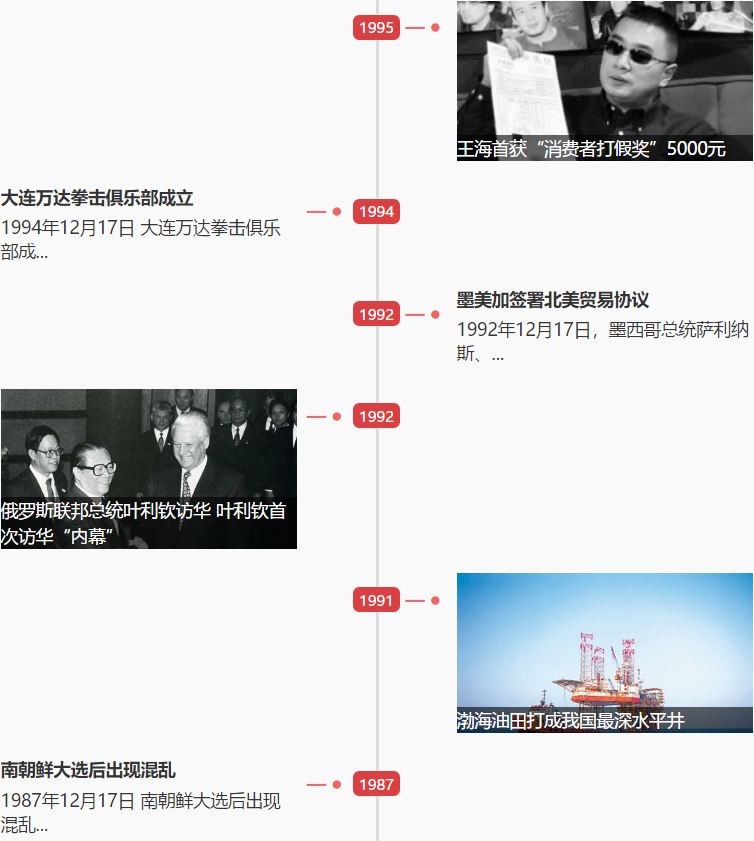Select the 1991 timeline marker
This screenshot has height=841, width=754.
tap(376, 600)
